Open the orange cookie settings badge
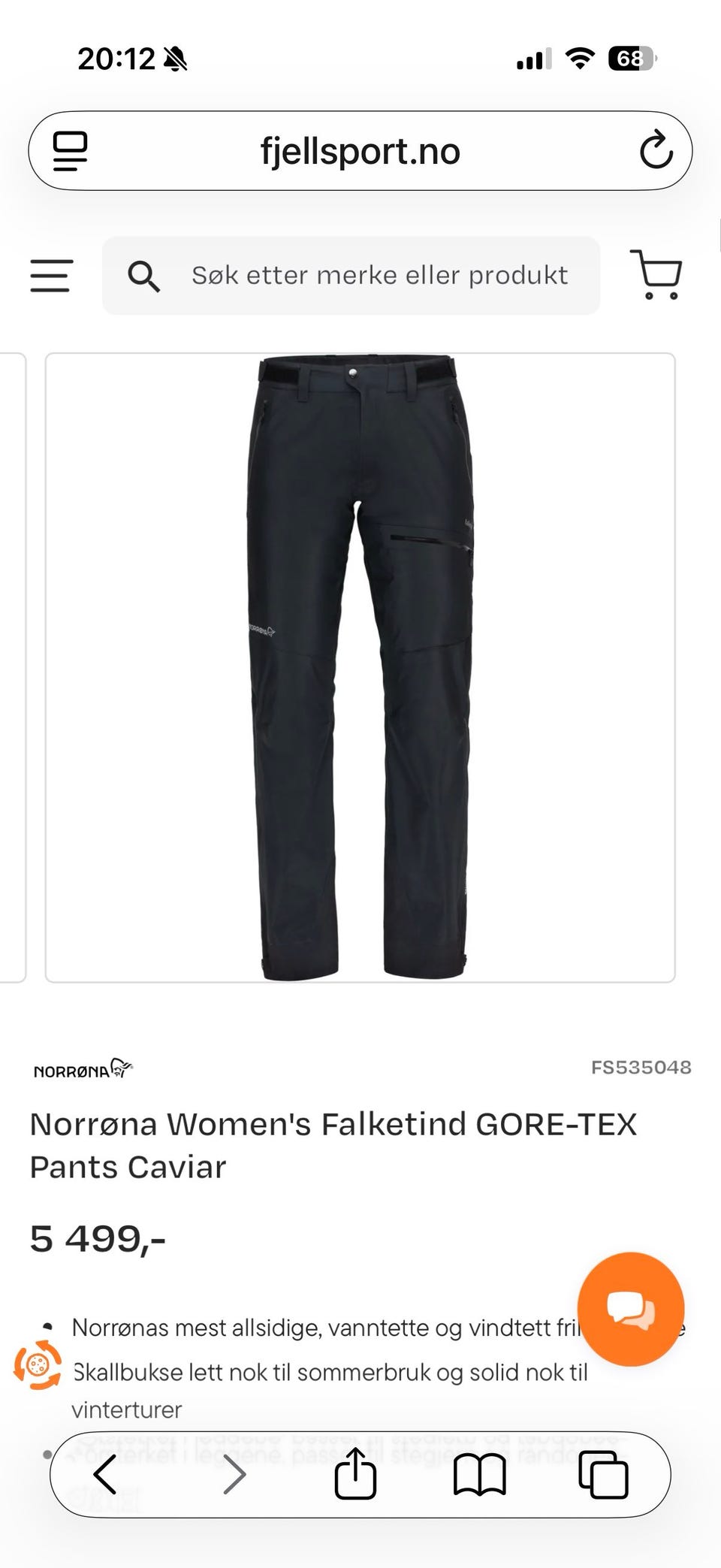The image size is (721, 1568). [x=38, y=1364]
